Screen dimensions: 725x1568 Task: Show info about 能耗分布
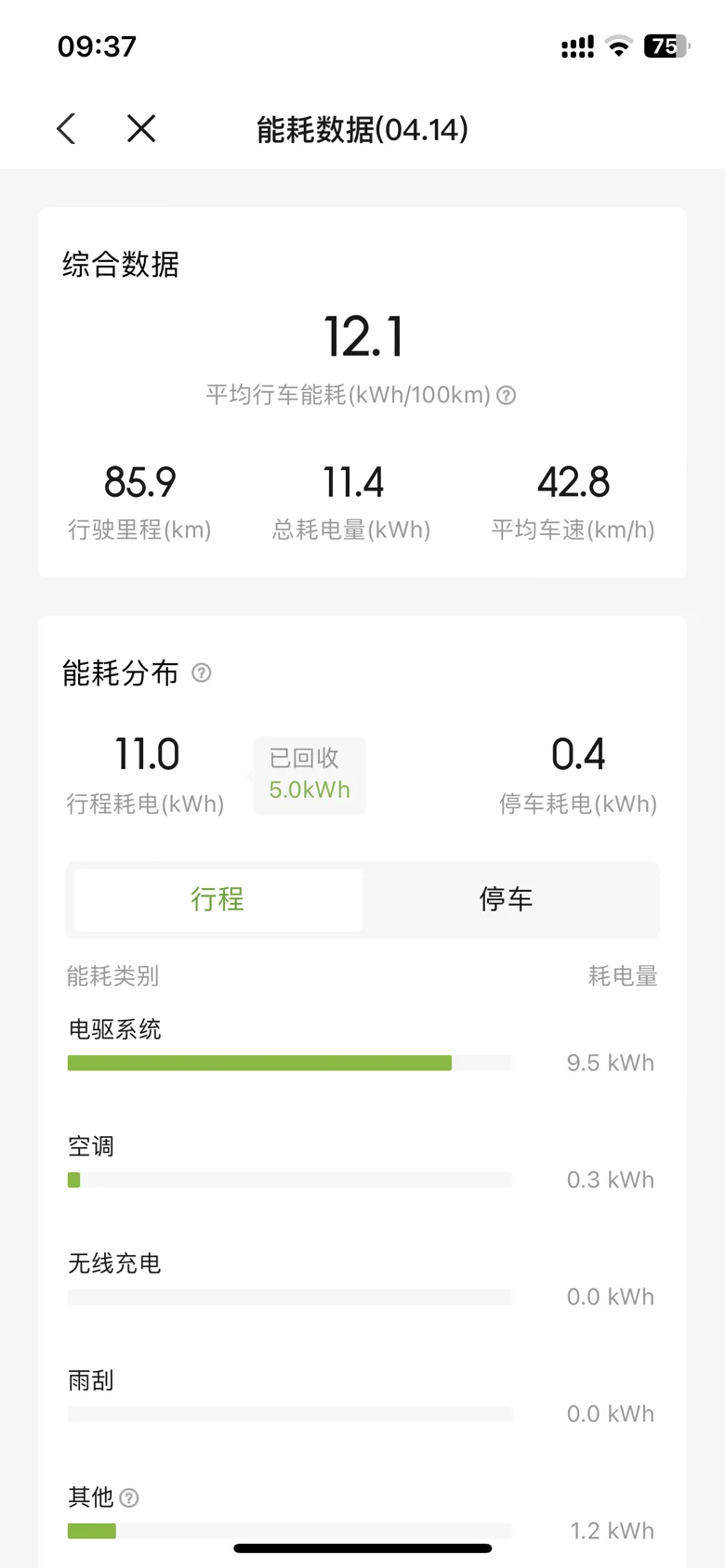202,673
